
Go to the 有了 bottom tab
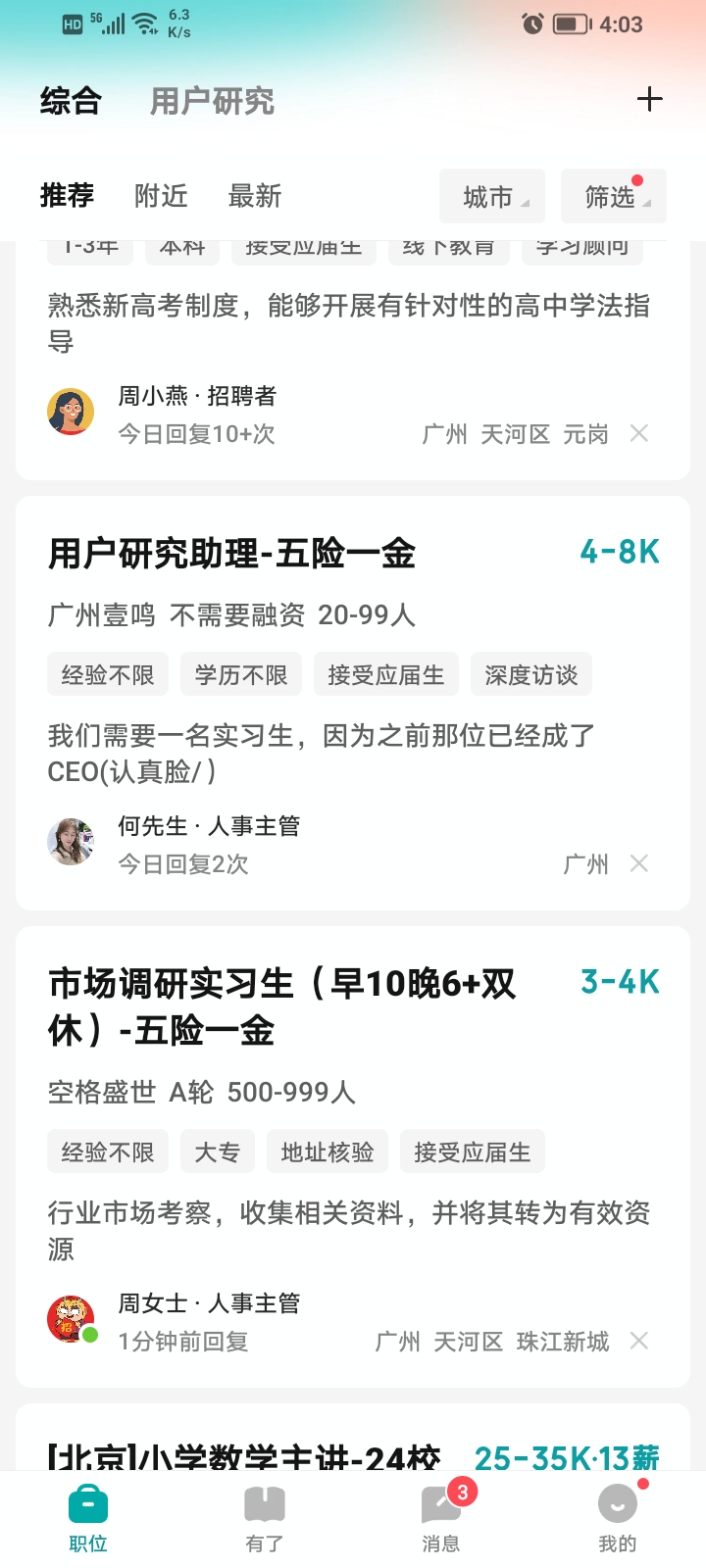265,1519
